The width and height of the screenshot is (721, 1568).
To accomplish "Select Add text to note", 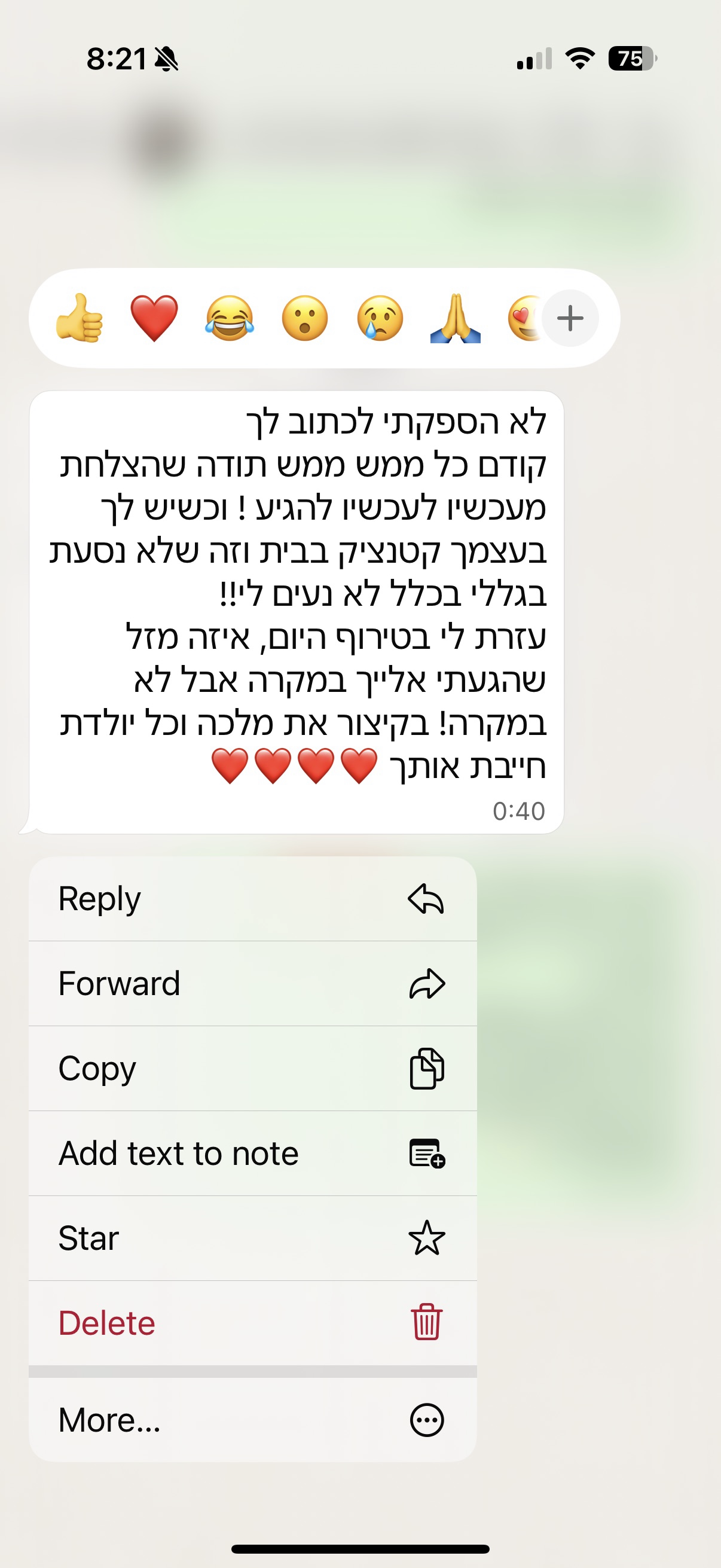I will coord(252,1154).
